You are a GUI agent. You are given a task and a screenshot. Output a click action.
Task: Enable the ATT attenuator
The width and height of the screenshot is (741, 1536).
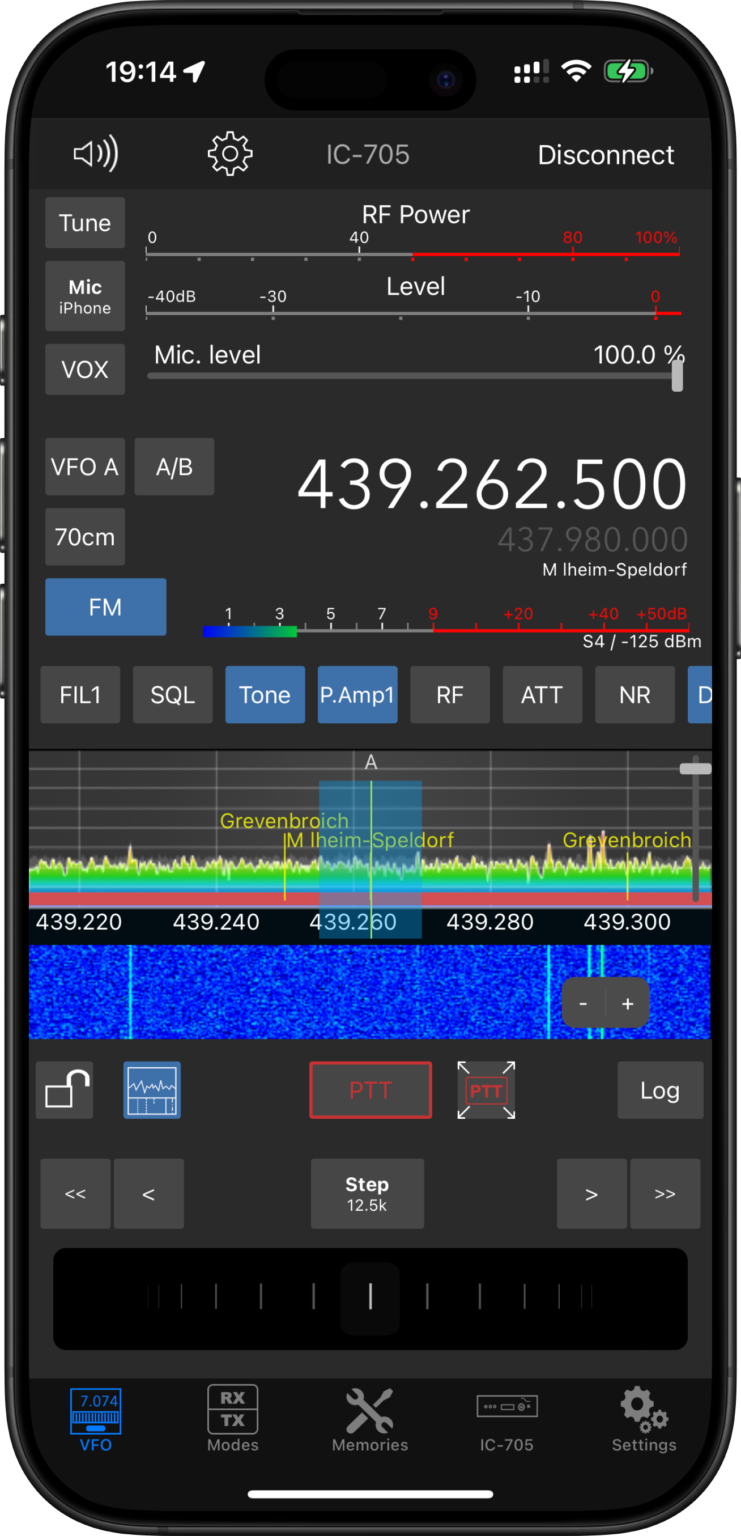click(x=541, y=694)
